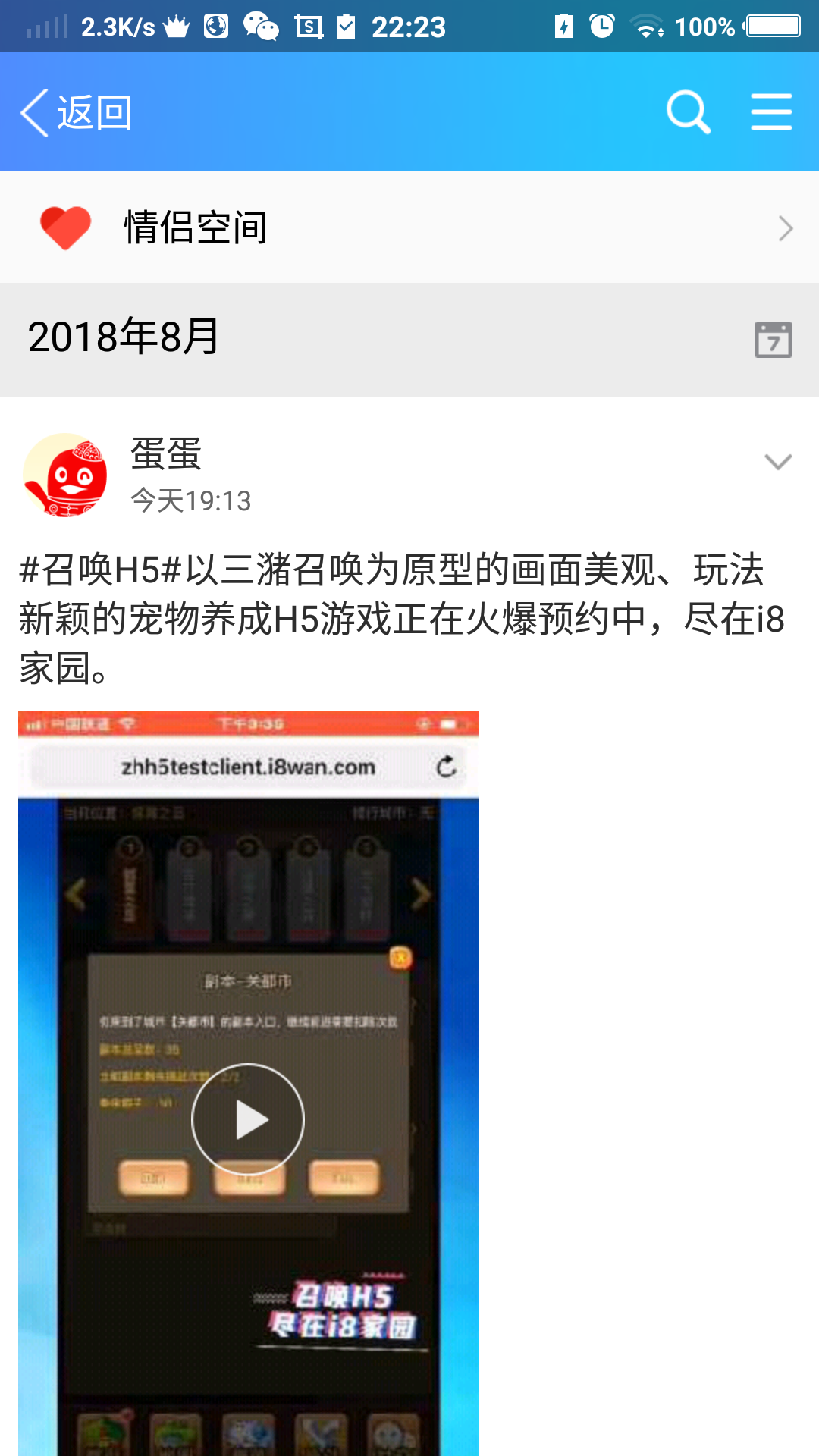Open the hamburger menu
Image resolution: width=819 pixels, height=1456 pixels.
coord(771,112)
